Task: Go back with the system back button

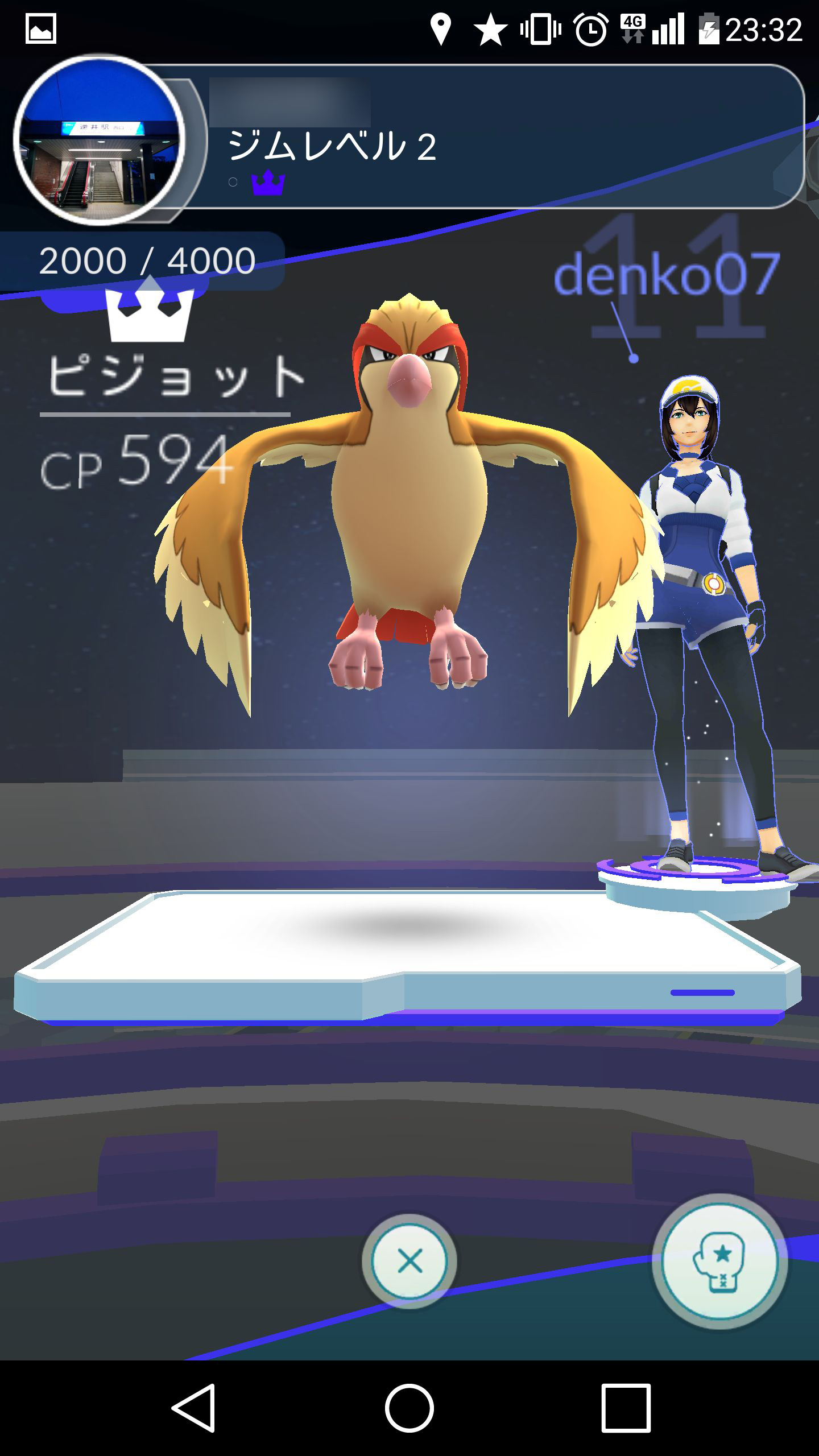Action: 194,1408
